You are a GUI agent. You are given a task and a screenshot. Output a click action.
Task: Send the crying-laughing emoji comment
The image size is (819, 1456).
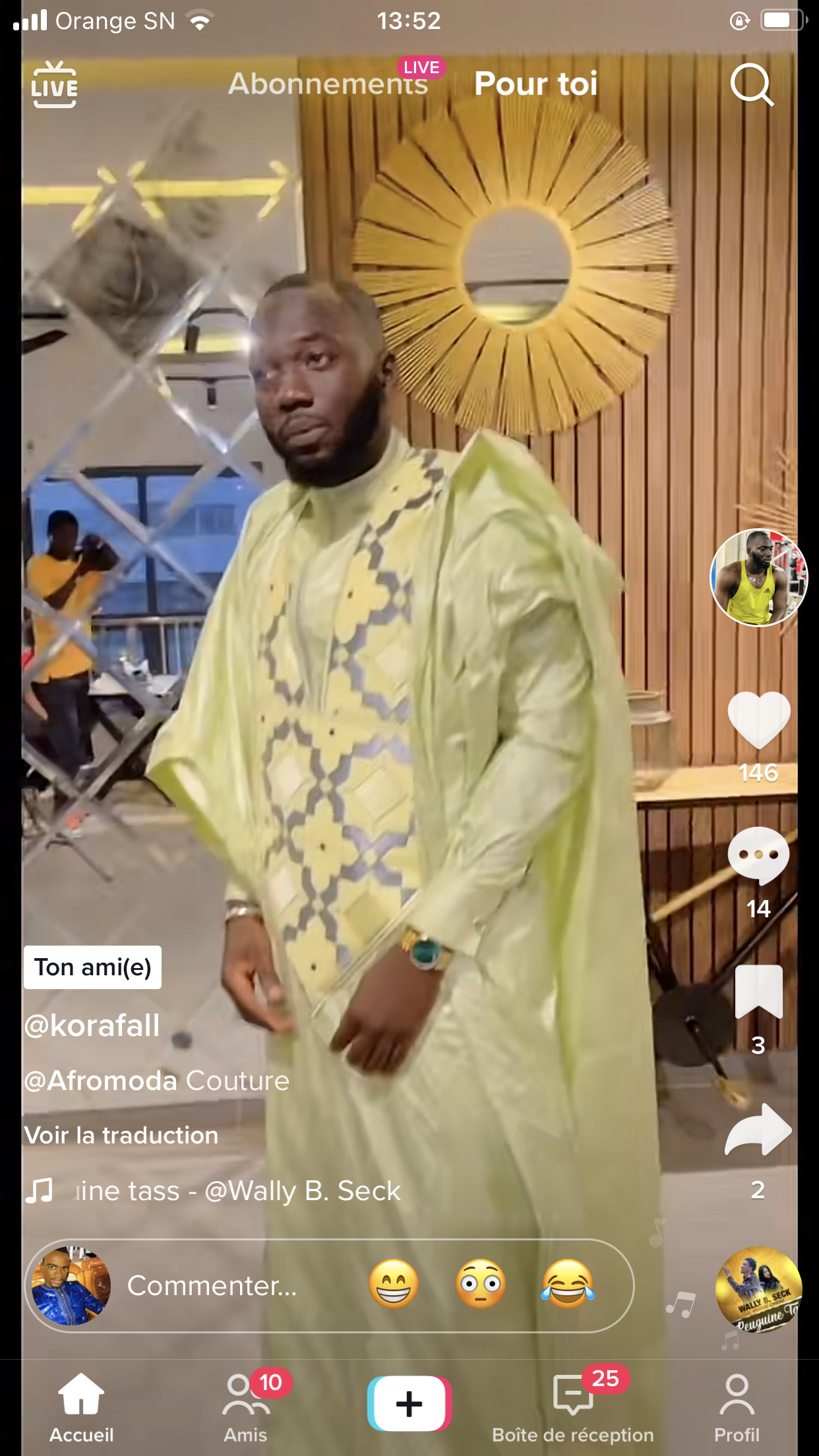click(568, 1285)
